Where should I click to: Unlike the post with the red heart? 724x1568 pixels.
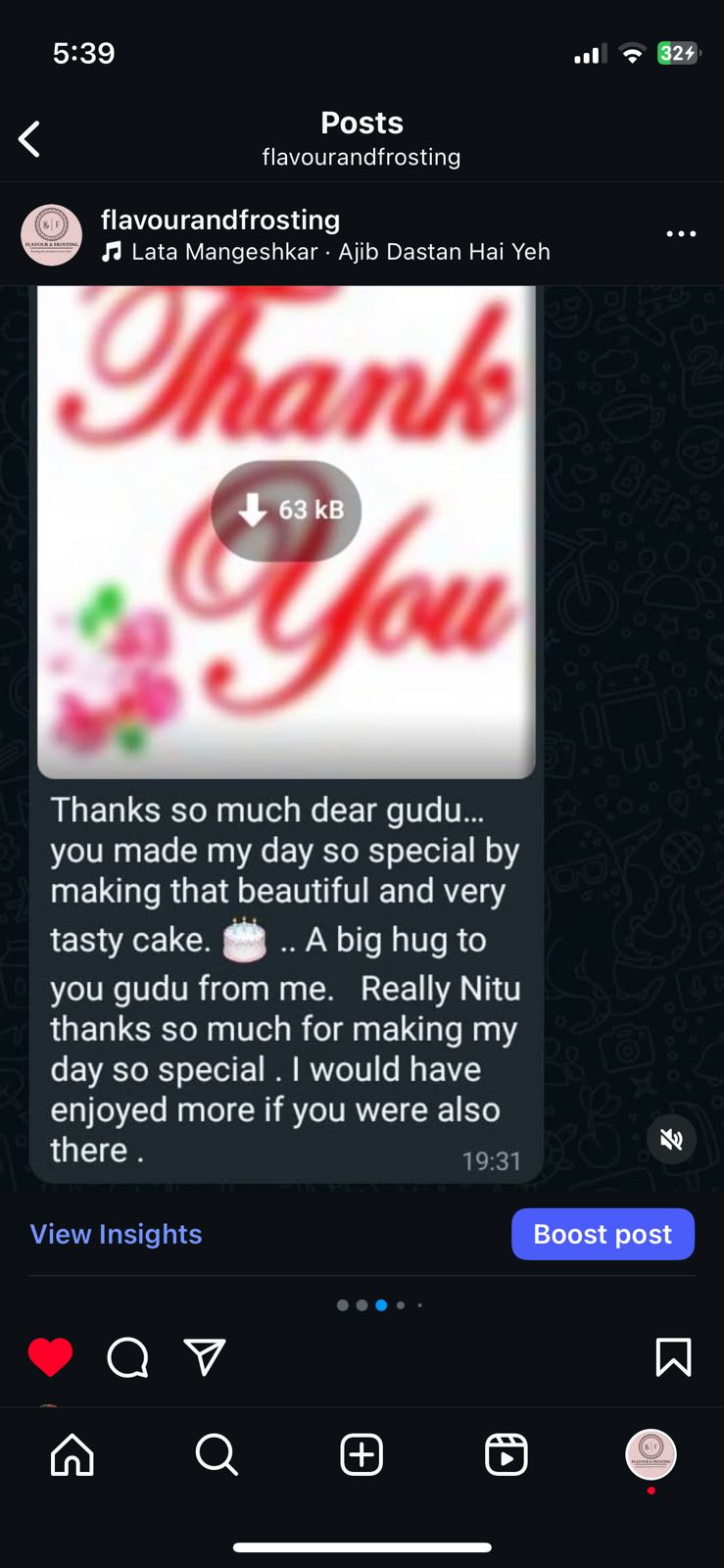pyautogui.click(x=50, y=1357)
